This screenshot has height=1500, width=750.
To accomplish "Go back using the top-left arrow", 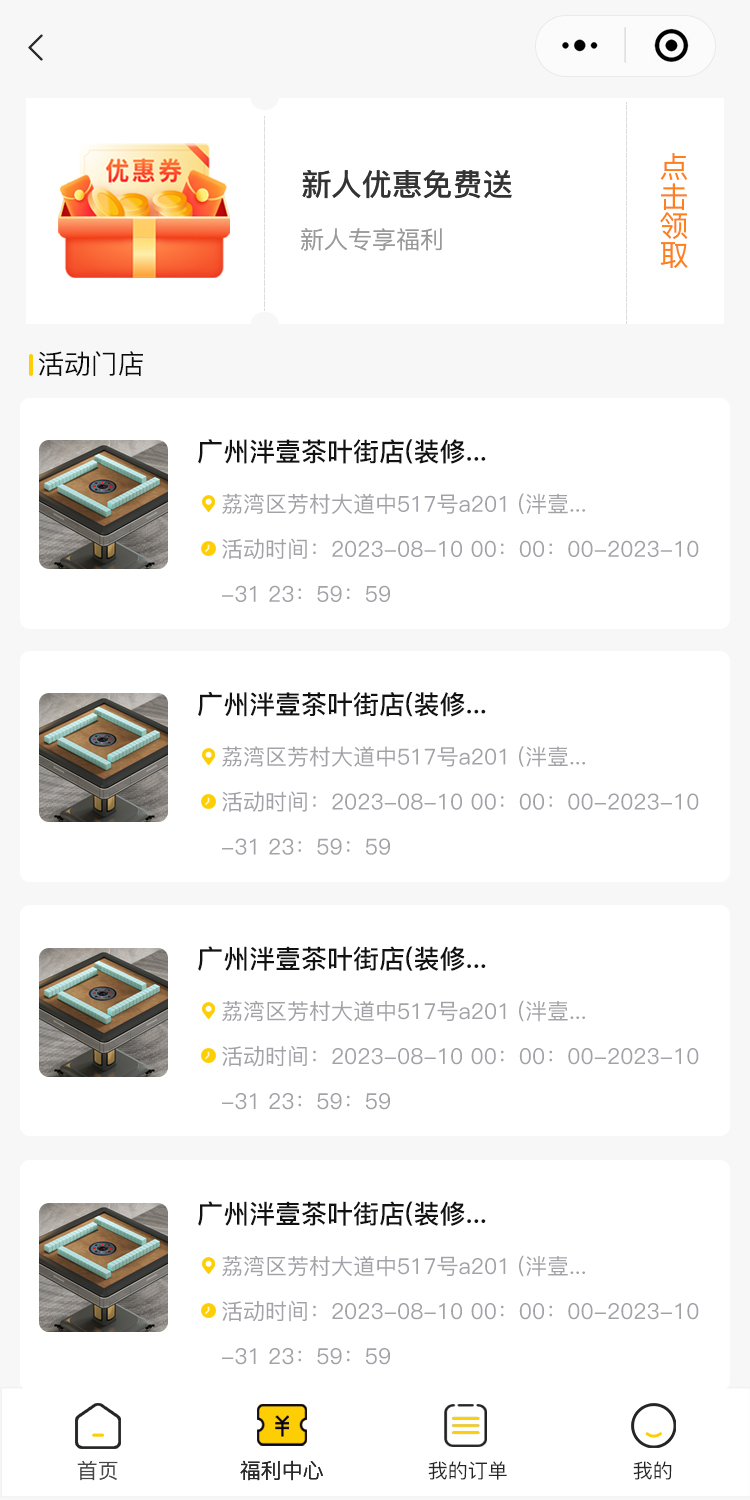I will point(37,47).
